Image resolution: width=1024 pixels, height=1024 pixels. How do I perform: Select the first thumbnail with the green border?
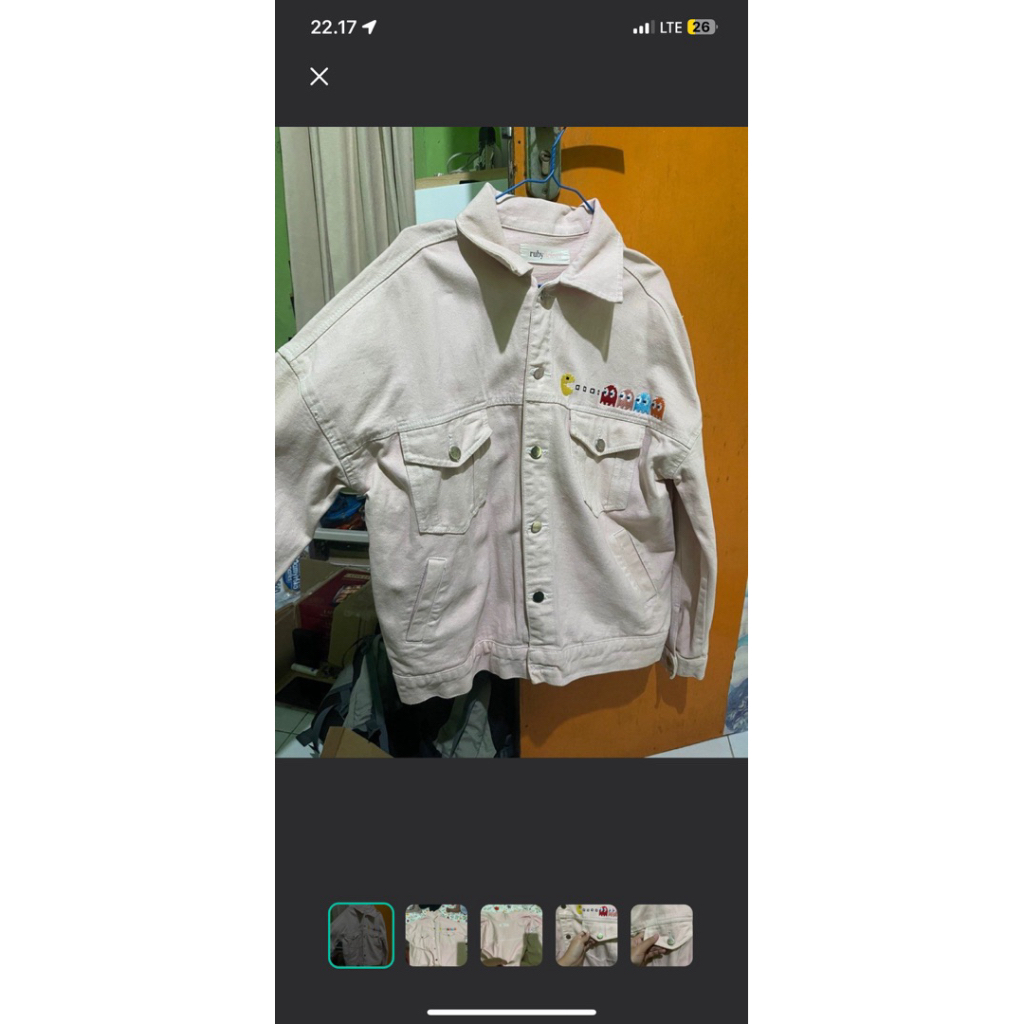361,935
